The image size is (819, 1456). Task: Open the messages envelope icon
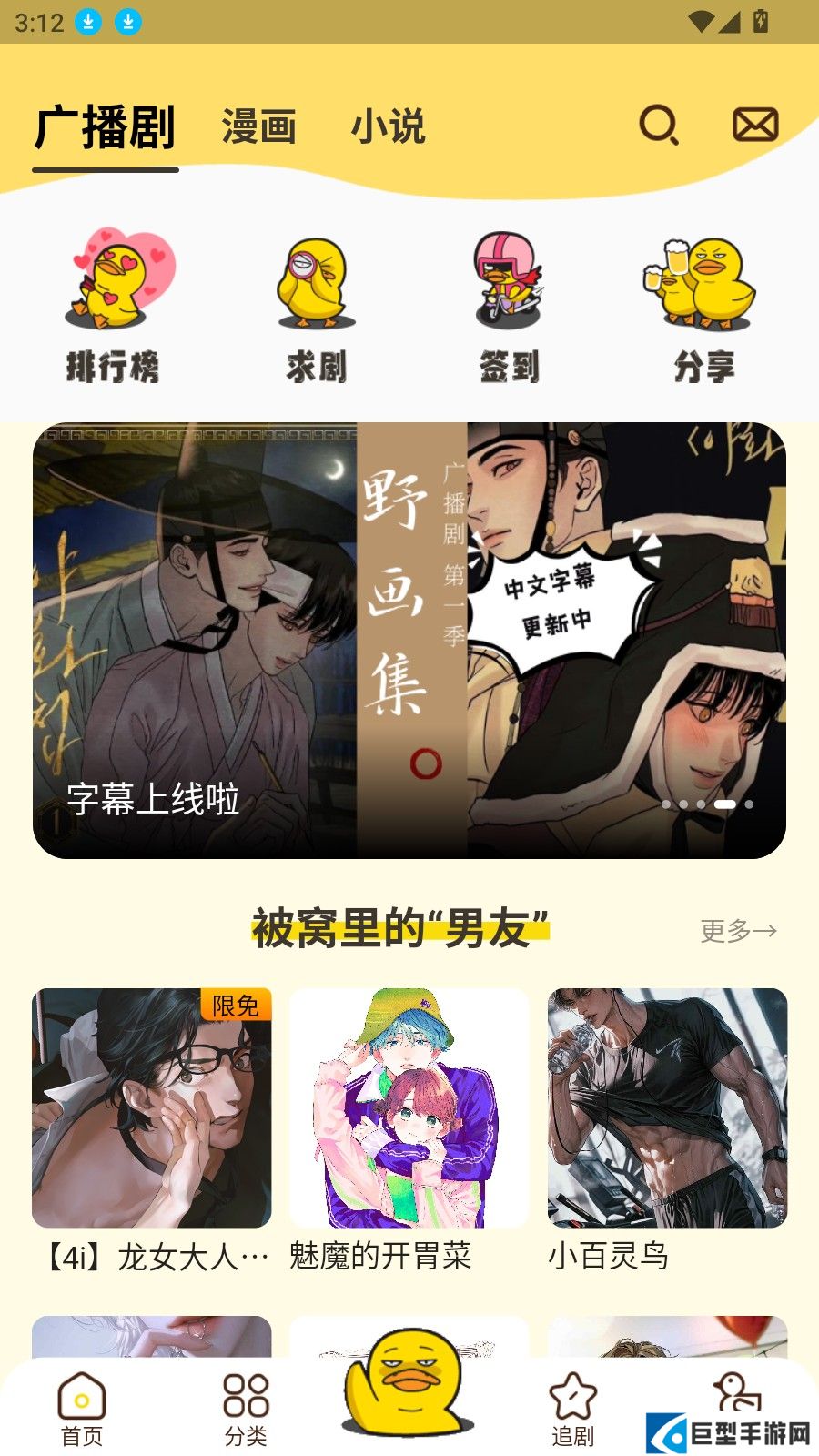point(754,125)
